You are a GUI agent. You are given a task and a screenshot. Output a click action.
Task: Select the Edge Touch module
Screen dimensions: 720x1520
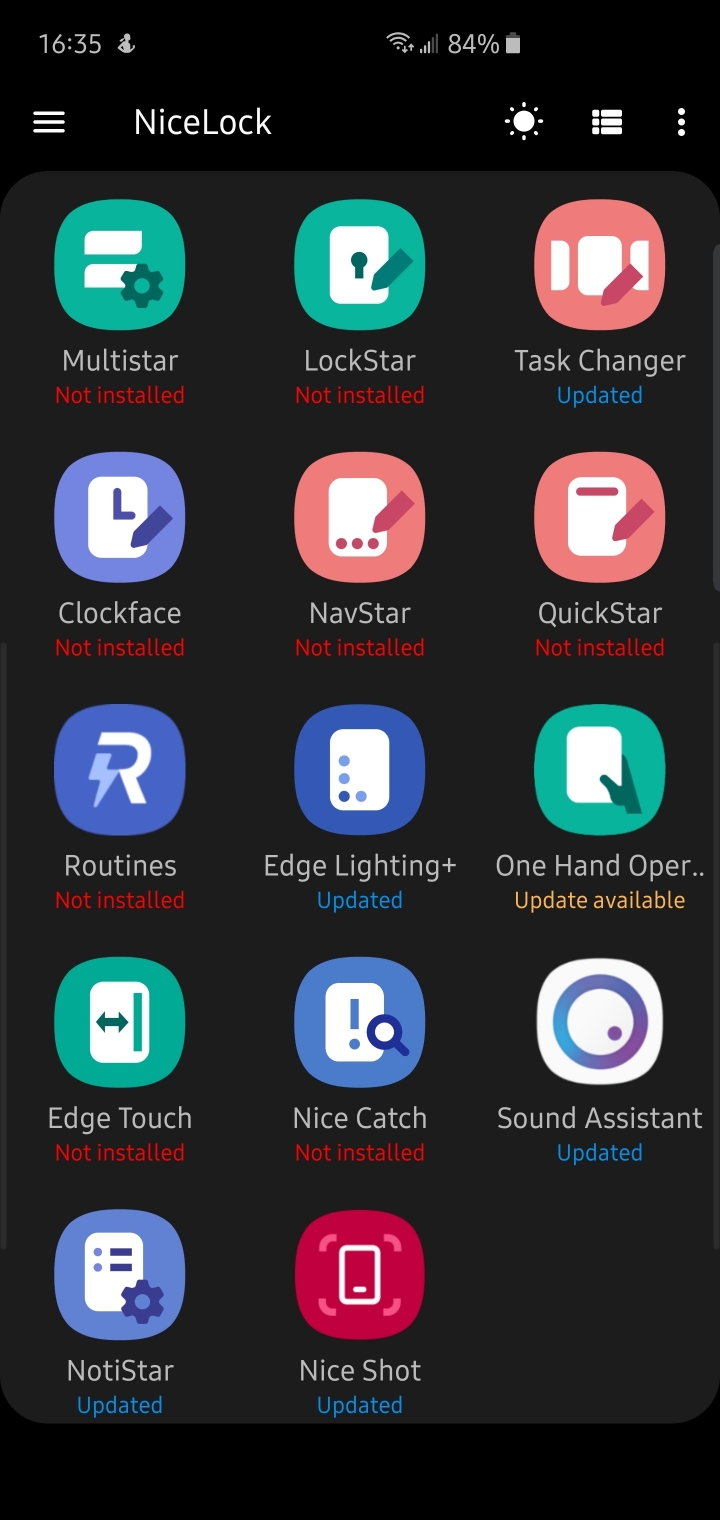[120, 1023]
